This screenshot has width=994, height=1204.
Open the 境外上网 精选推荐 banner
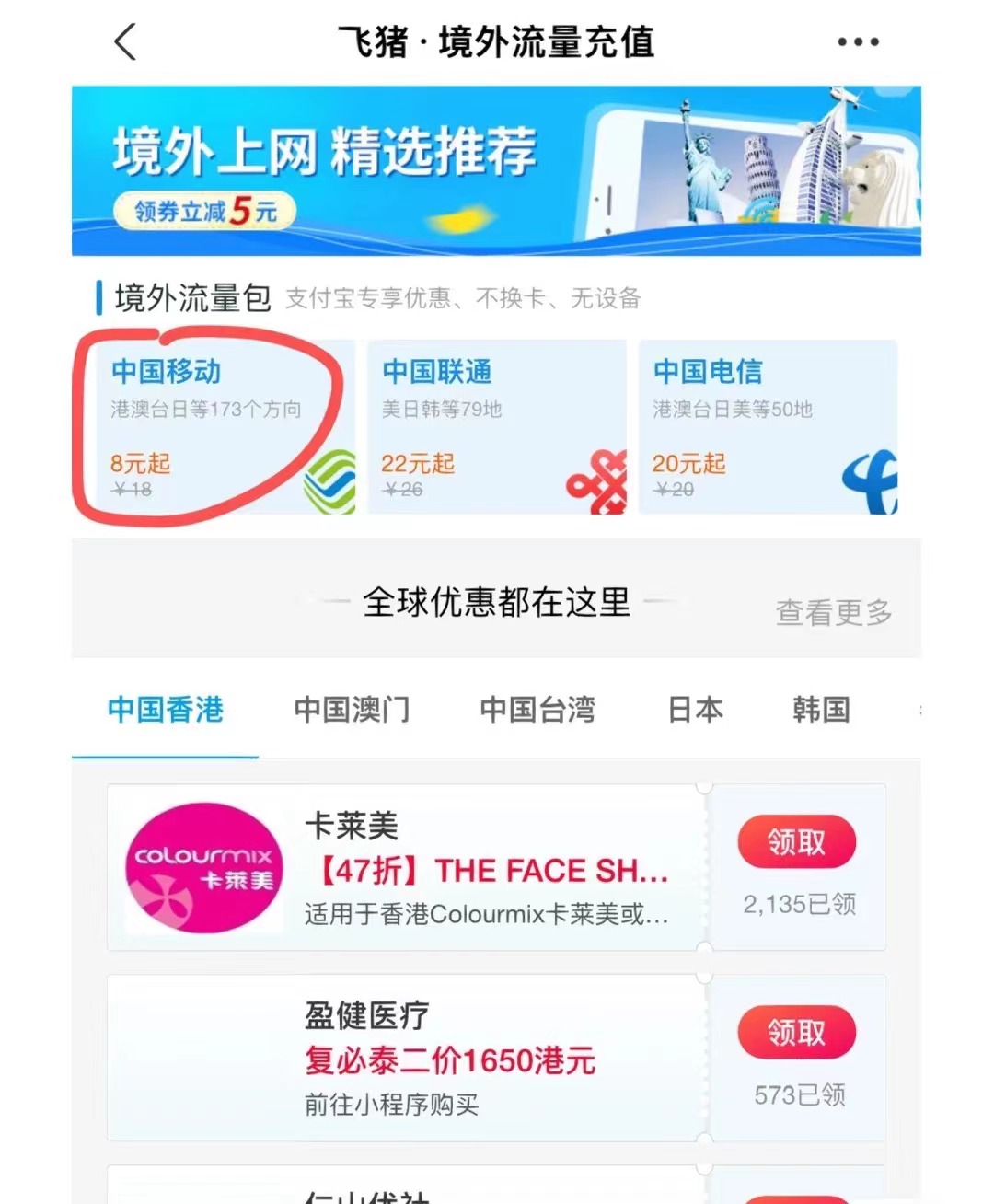[x=496, y=170]
